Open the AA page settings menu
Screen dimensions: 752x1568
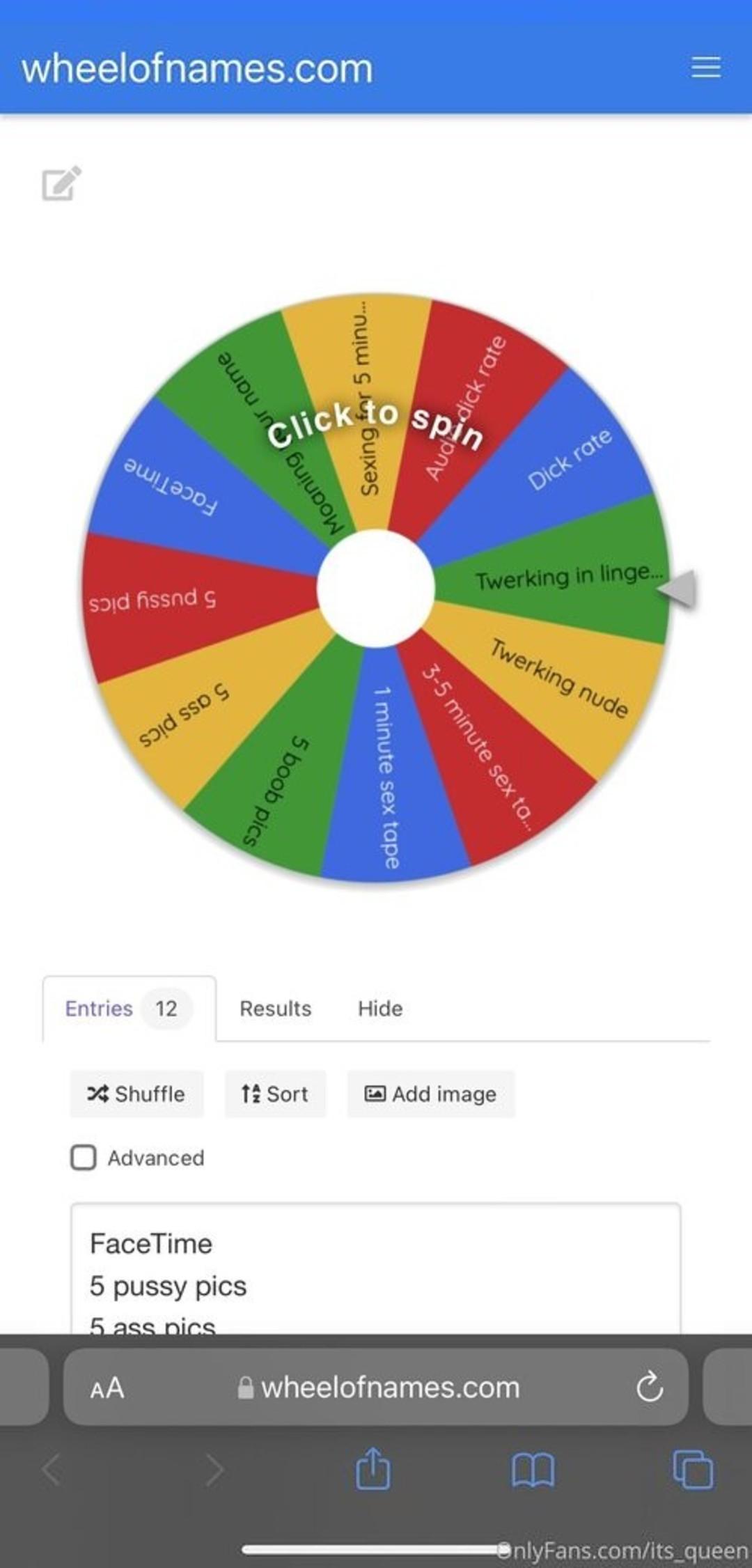tap(107, 1388)
